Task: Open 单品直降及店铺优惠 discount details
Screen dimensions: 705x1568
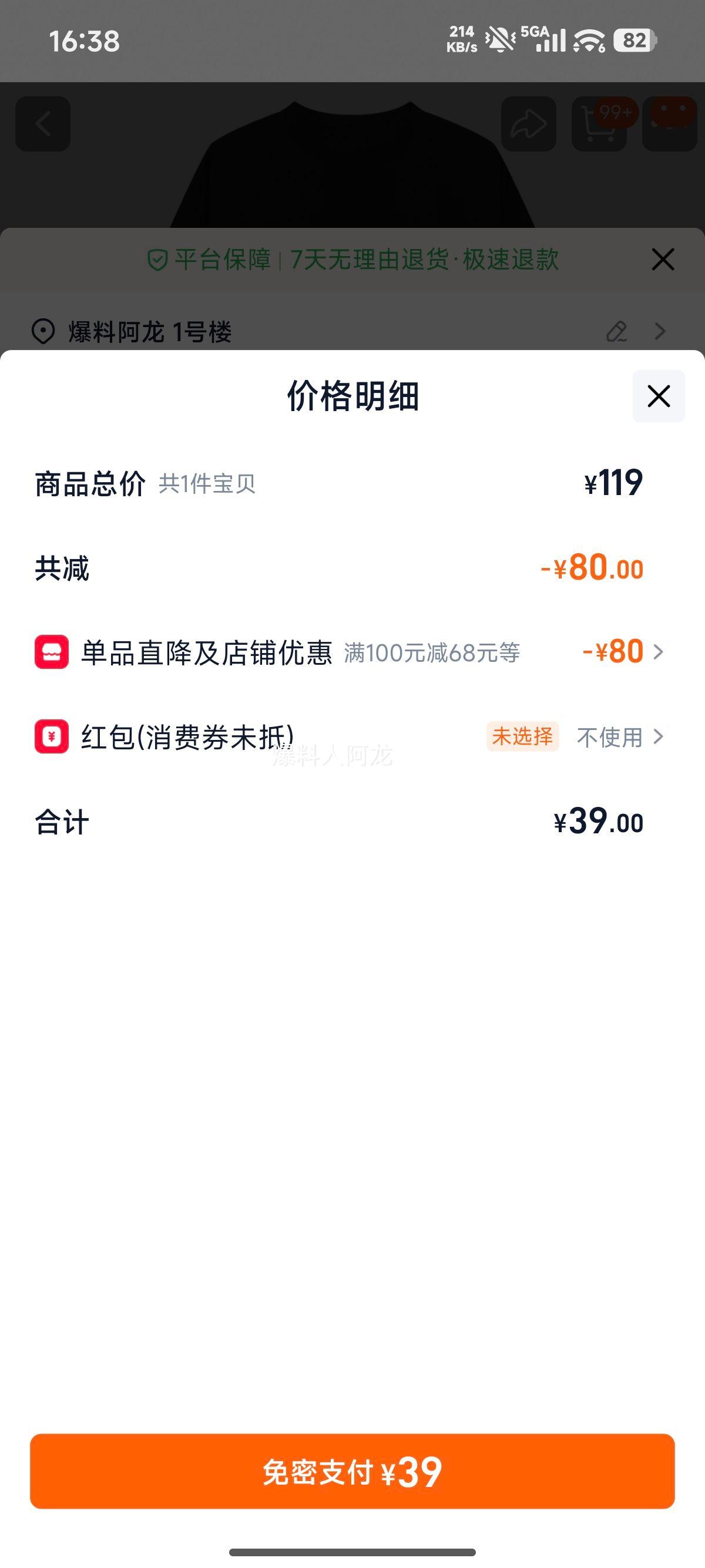Action: coord(622,652)
